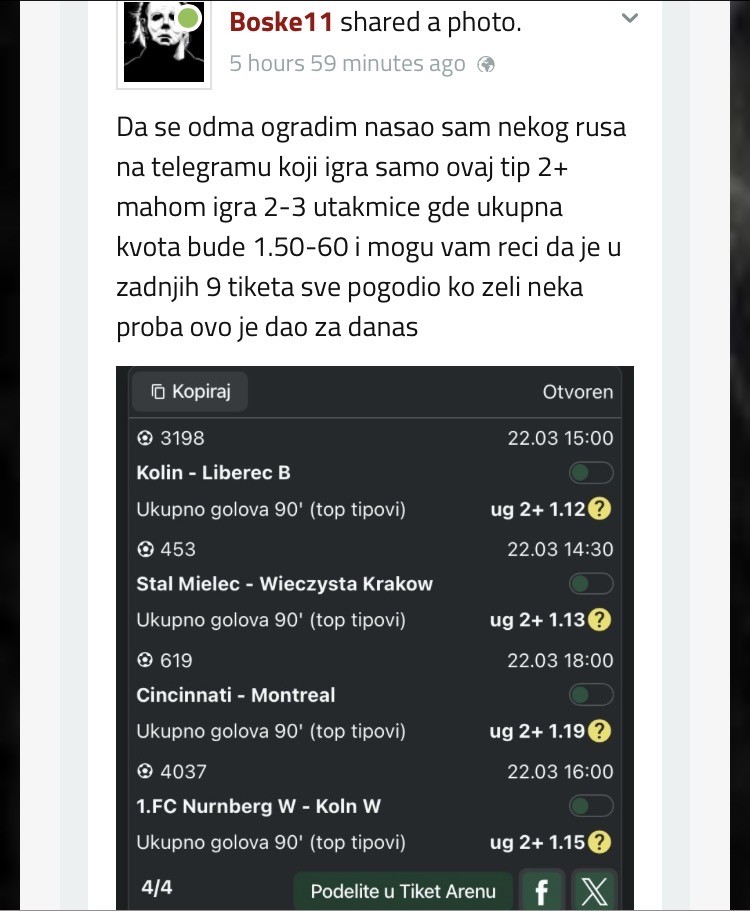Expand the post options chevron
Viewport: 750px width, 911px height.
(x=630, y=19)
